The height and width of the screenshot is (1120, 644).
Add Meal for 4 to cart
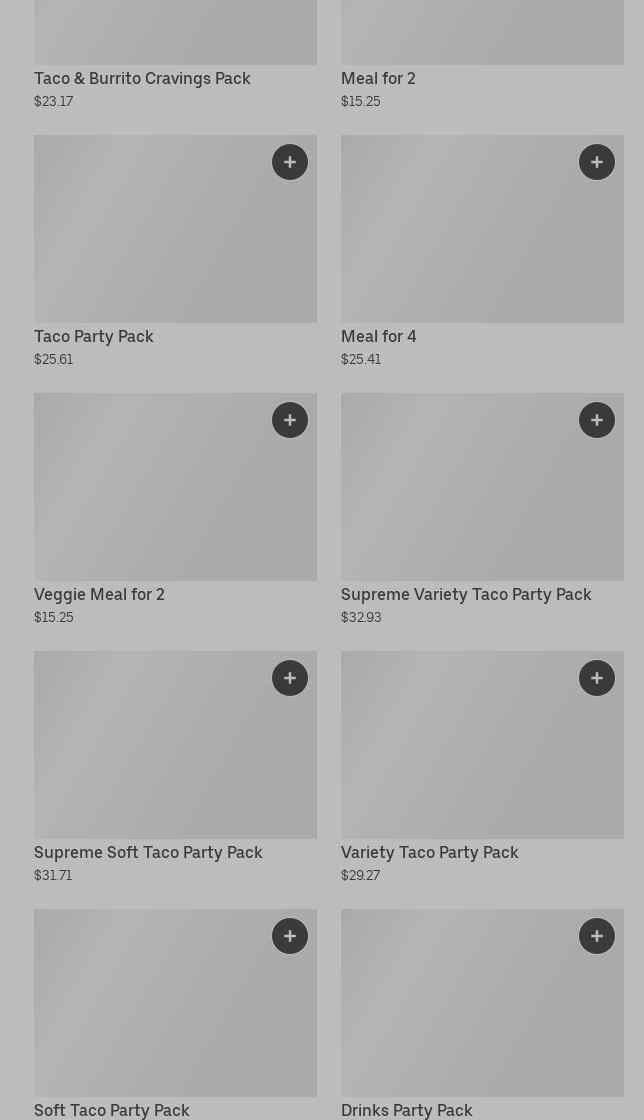pos(597,162)
